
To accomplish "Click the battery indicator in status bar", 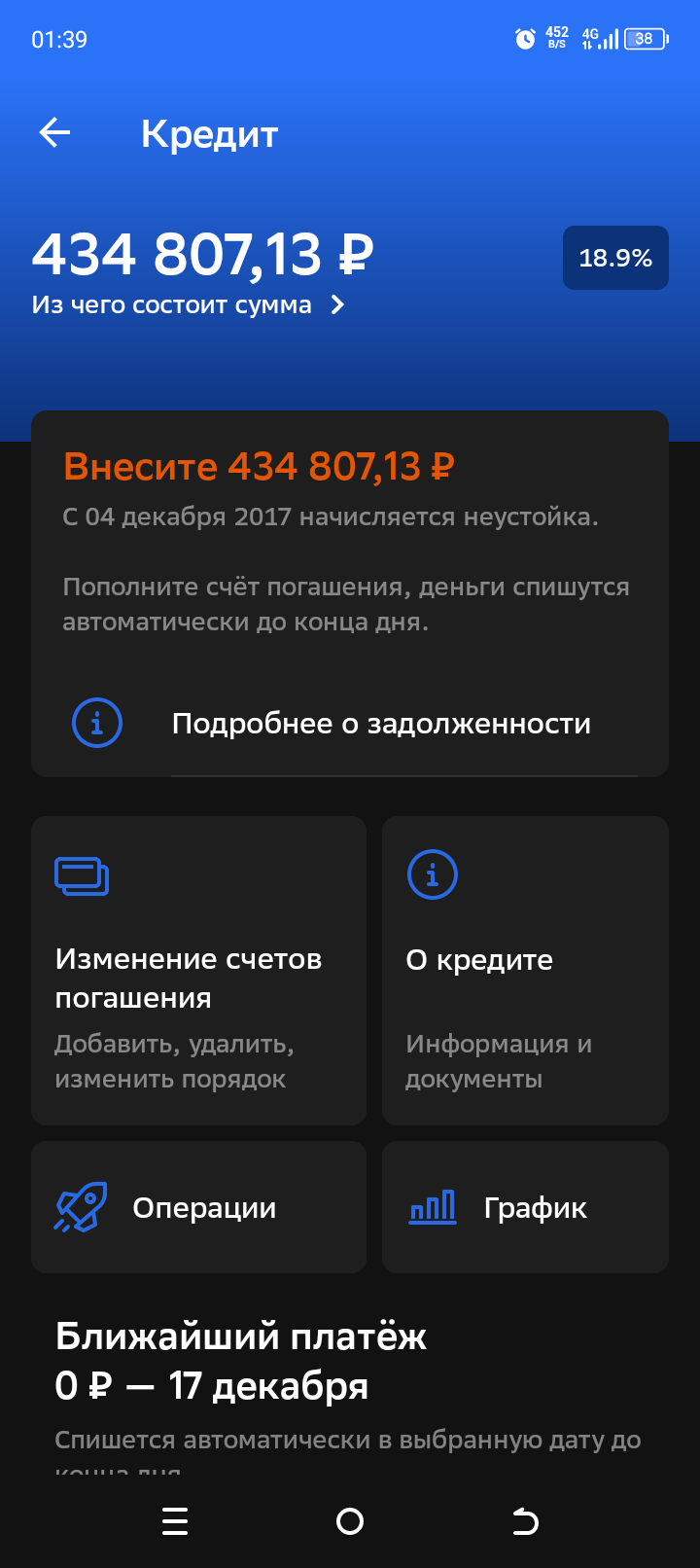I will (x=642, y=39).
